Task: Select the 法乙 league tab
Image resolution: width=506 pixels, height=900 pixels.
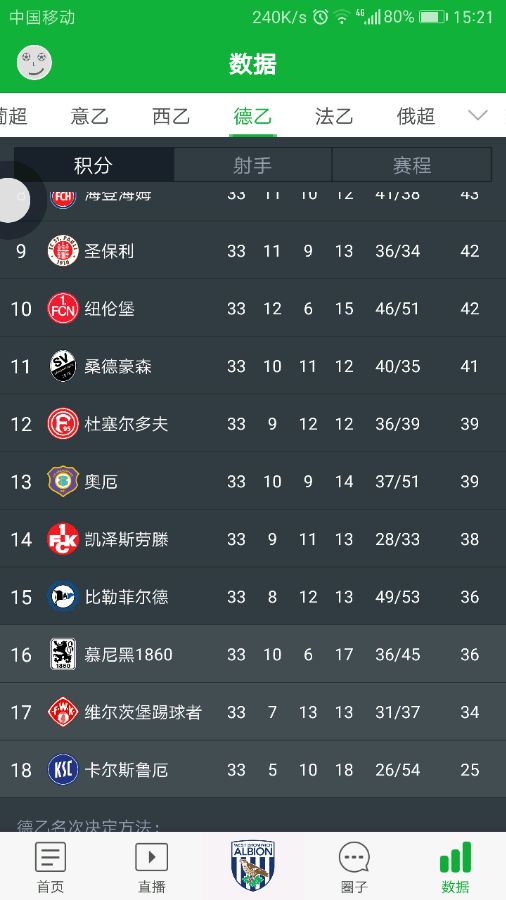Action: pyautogui.click(x=334, y=117)
